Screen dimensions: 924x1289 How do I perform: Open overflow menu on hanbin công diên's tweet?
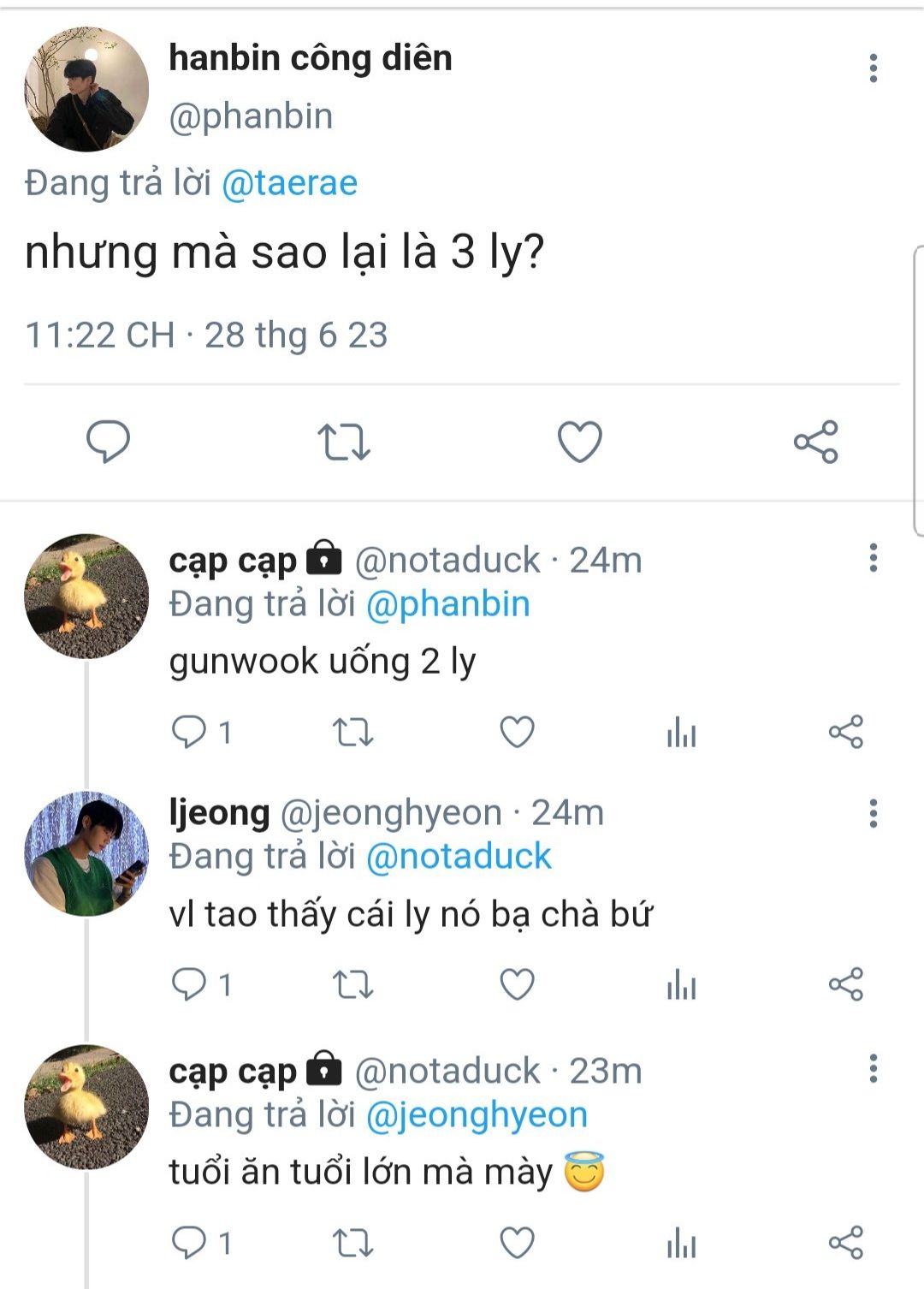pos(873,68)
